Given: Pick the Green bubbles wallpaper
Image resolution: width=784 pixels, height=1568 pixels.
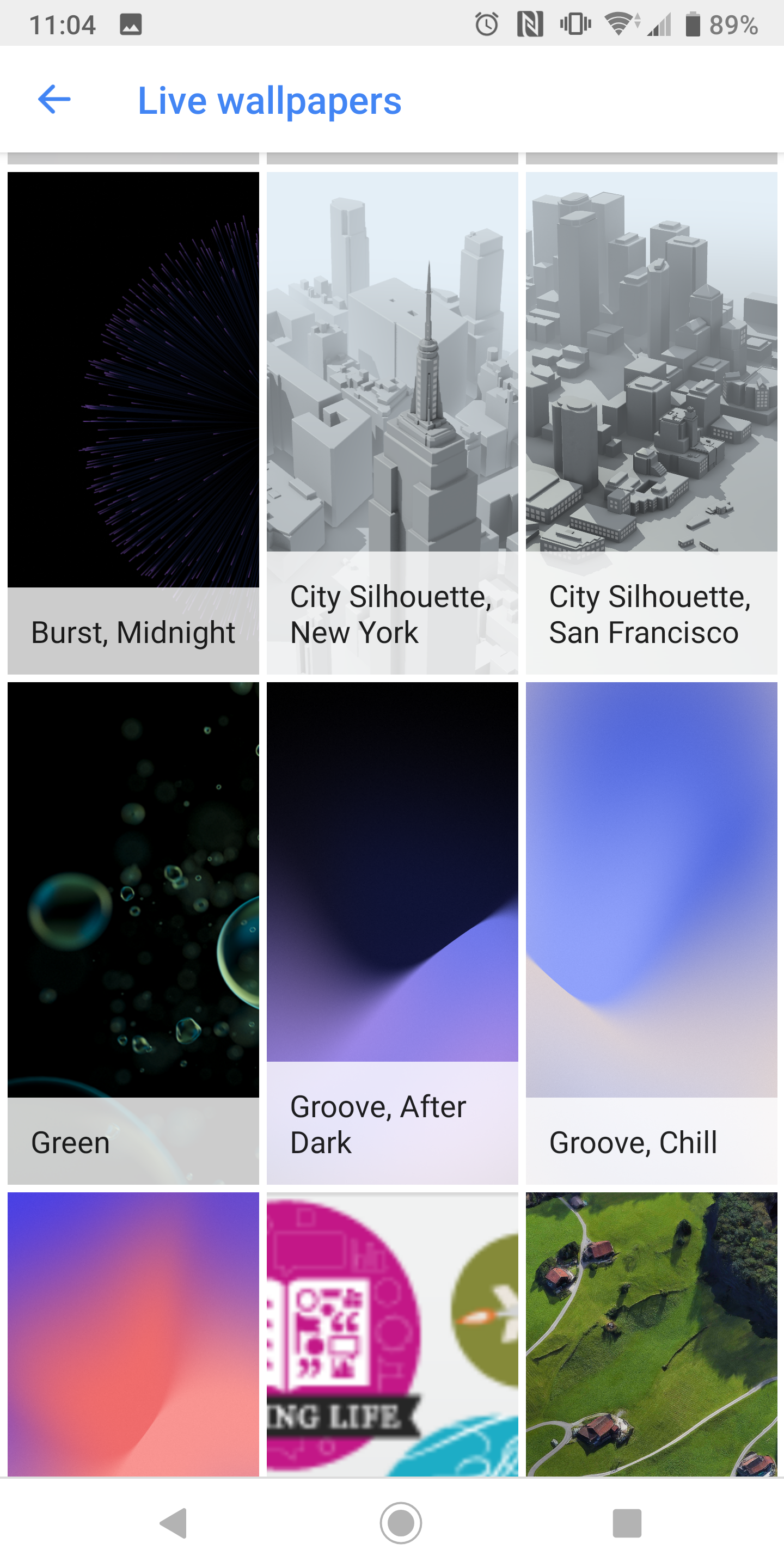Looking at the screenshot, I should tap(133, 933).
